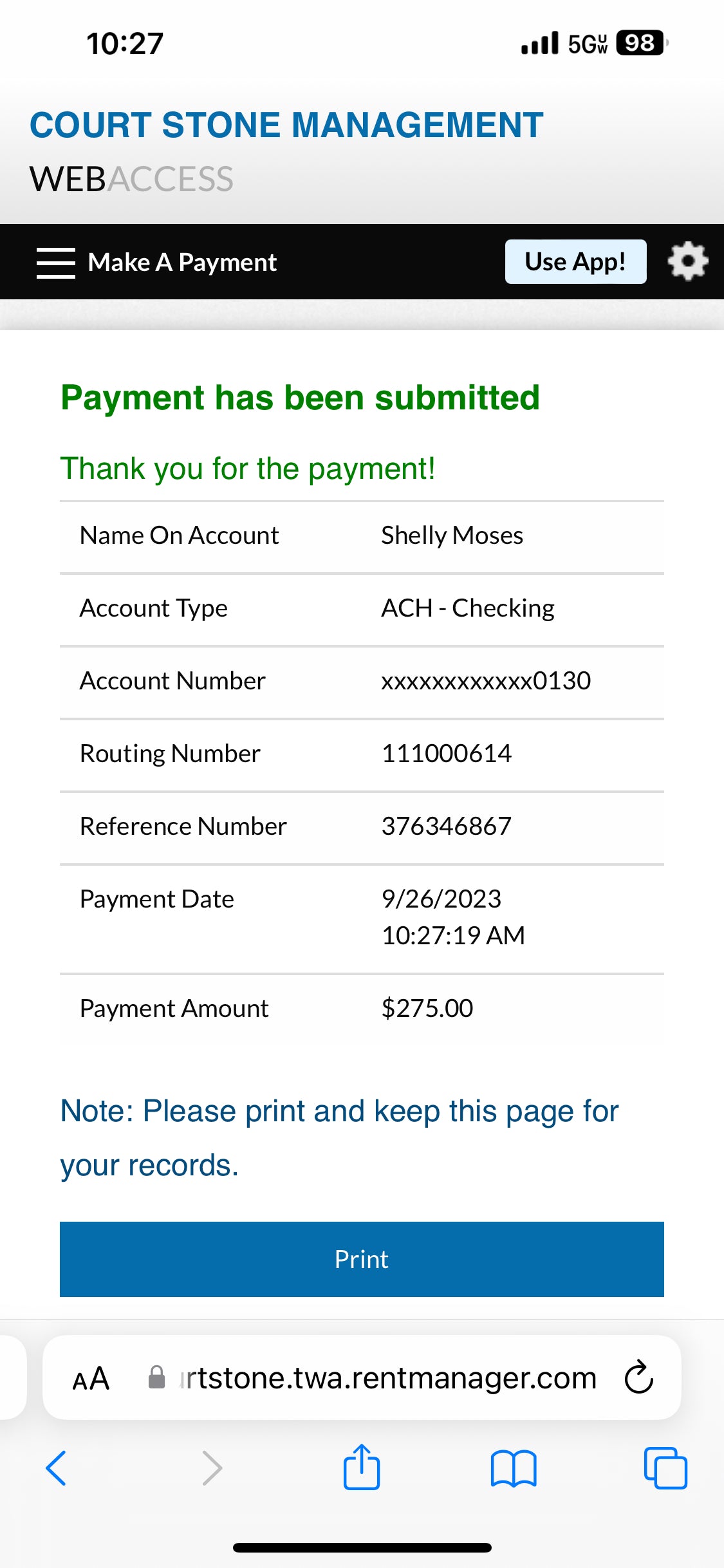Tap the Use App! button
Image resolution: width=724 pixels, height=1568 pixels.
click(575, 262)
